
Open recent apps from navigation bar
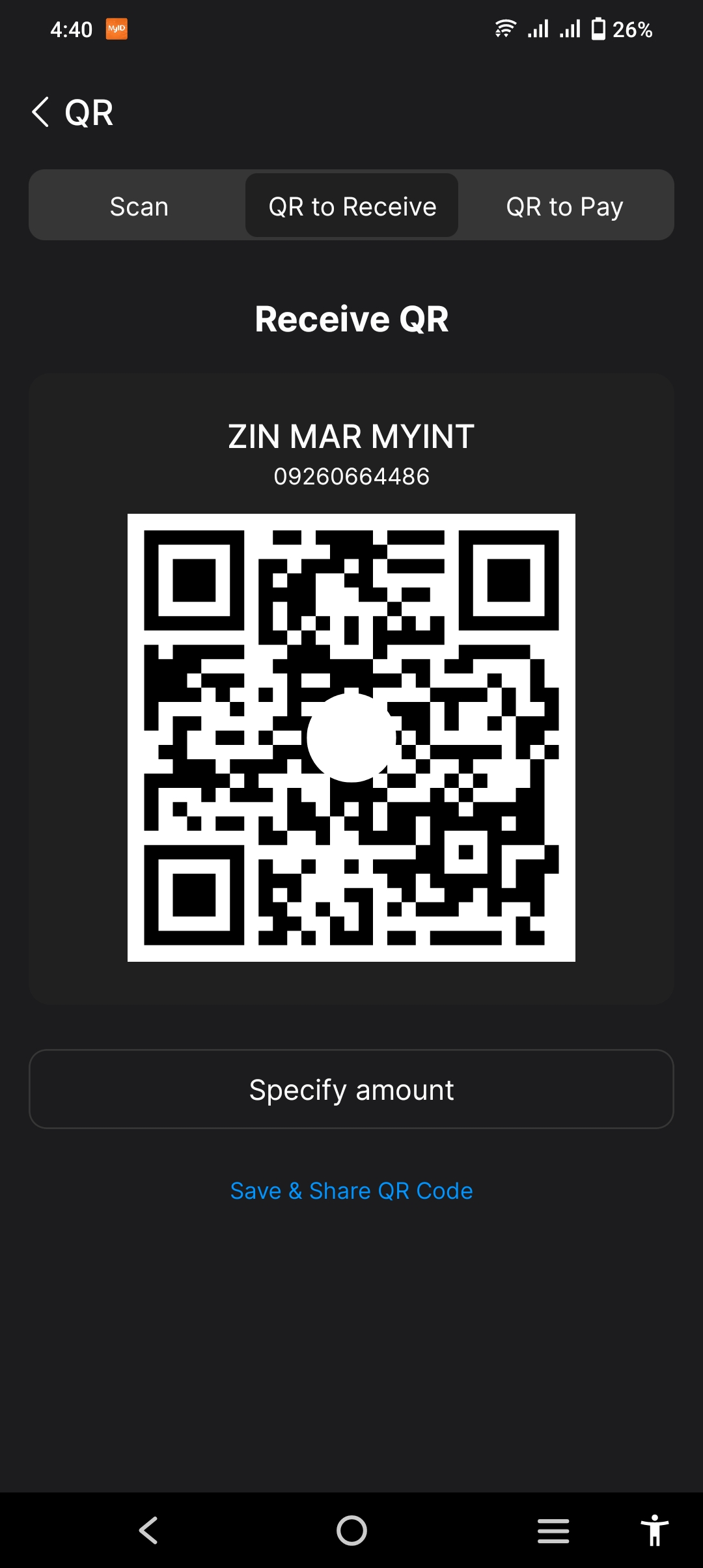click(553, 1530)
